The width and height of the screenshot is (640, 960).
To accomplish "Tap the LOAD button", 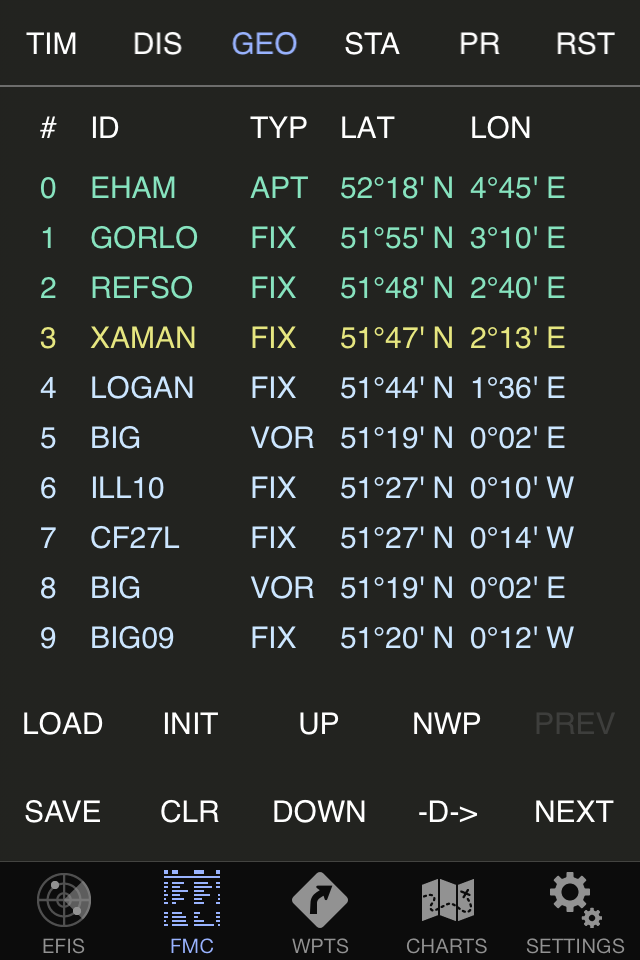I will (63, 724).
